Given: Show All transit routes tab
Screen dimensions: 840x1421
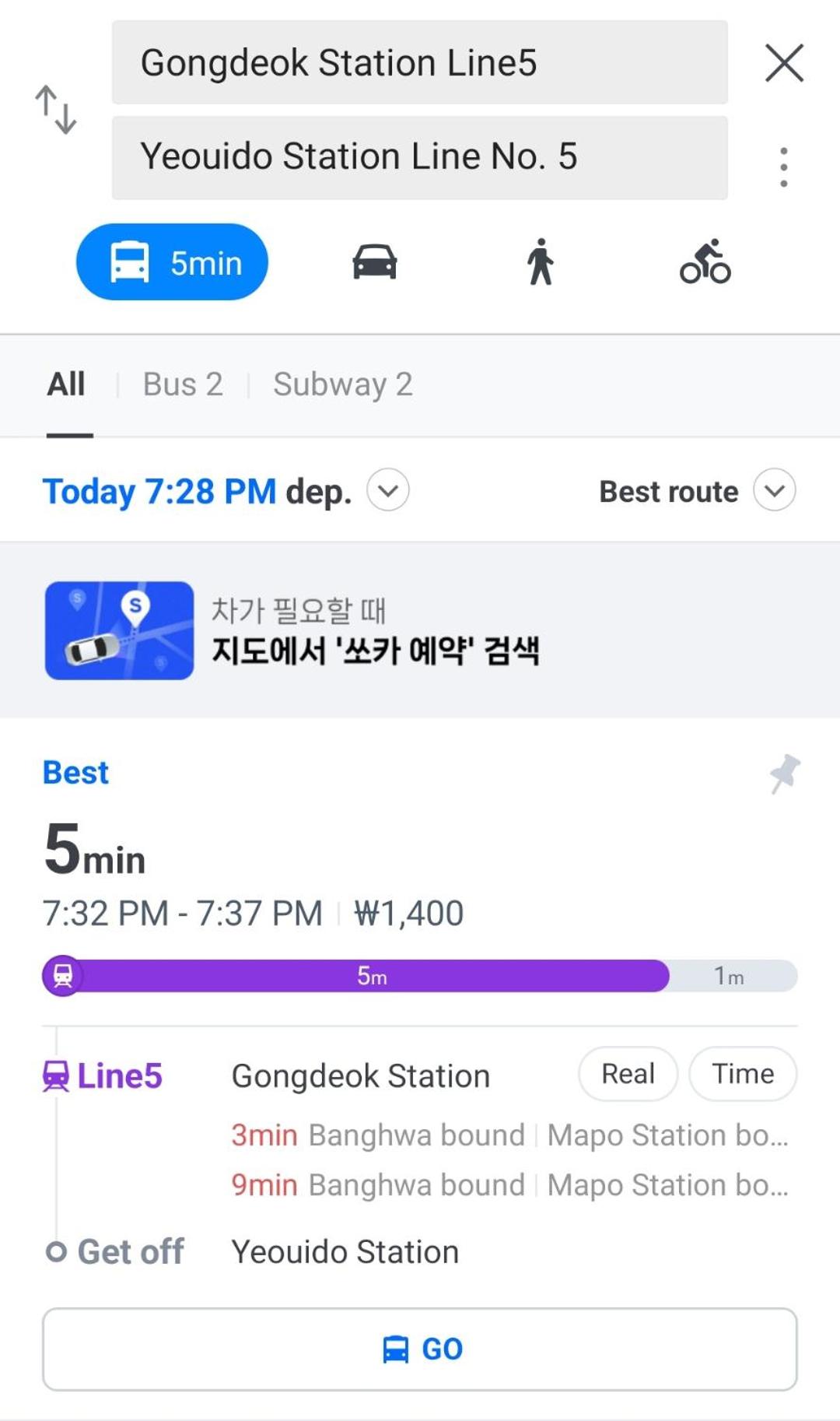Looking at the screenshot, I should (x=66, y=384).
